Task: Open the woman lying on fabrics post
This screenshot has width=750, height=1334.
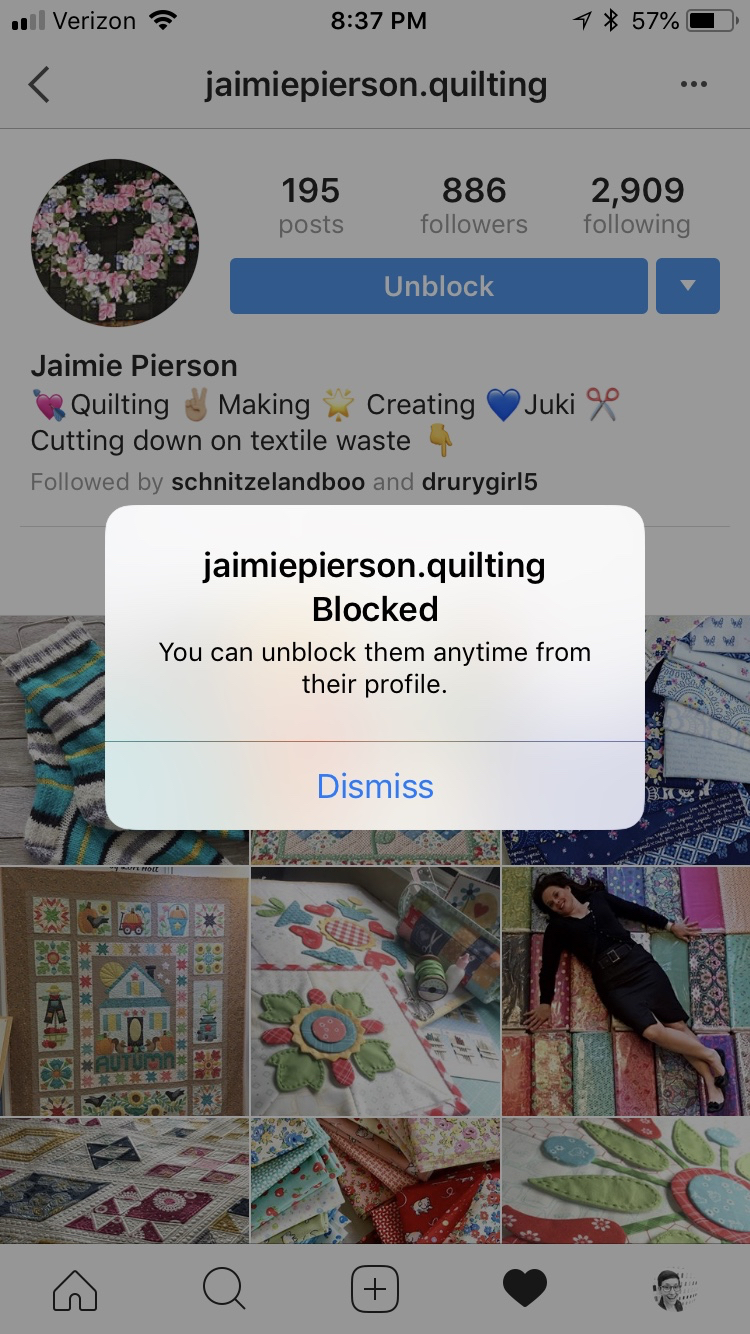Action: pos(626,990)
